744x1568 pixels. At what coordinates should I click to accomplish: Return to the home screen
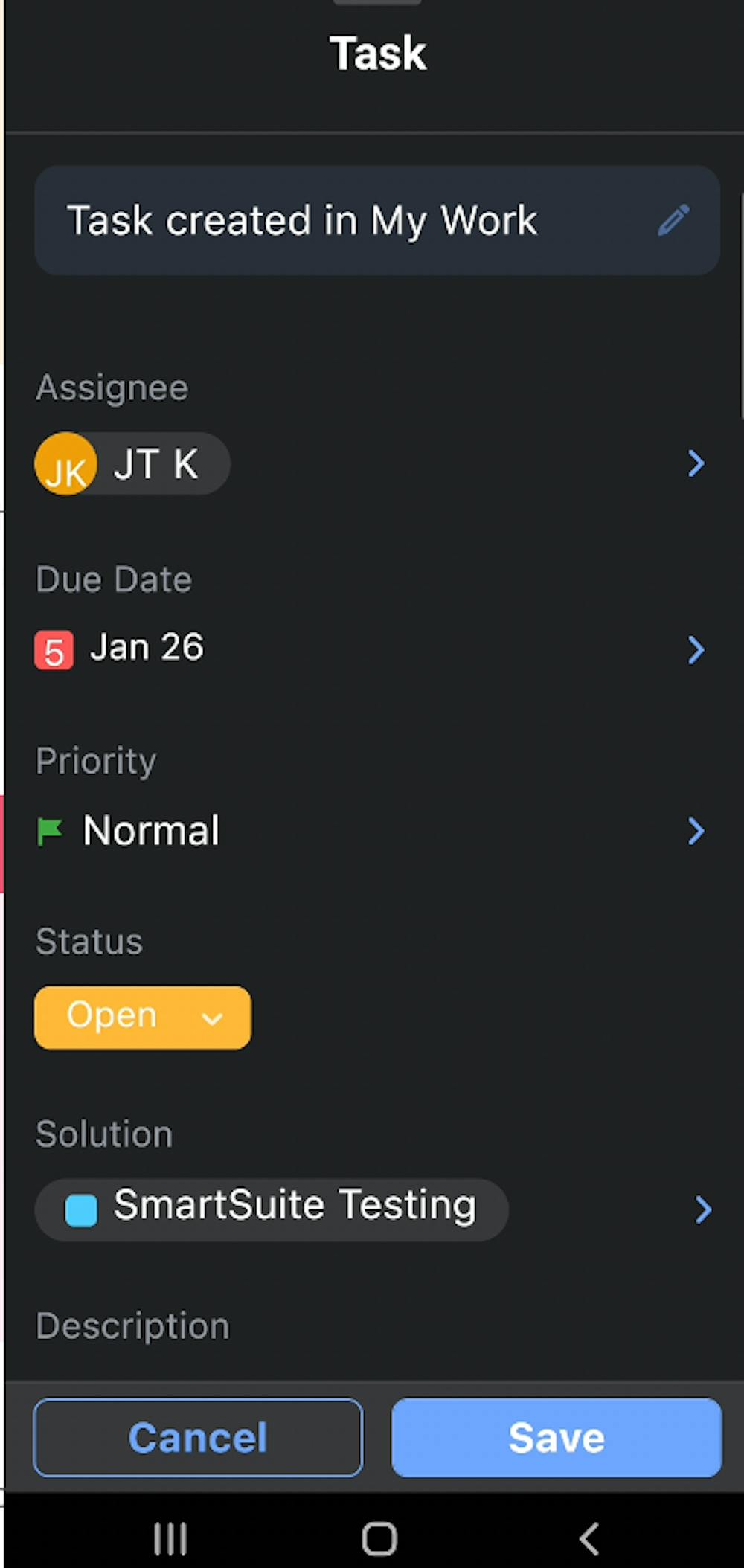(379, 1538)
